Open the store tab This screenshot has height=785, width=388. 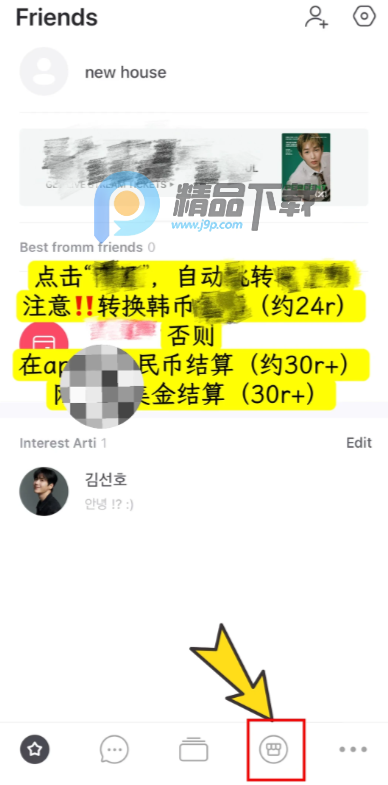click(274, 749)
